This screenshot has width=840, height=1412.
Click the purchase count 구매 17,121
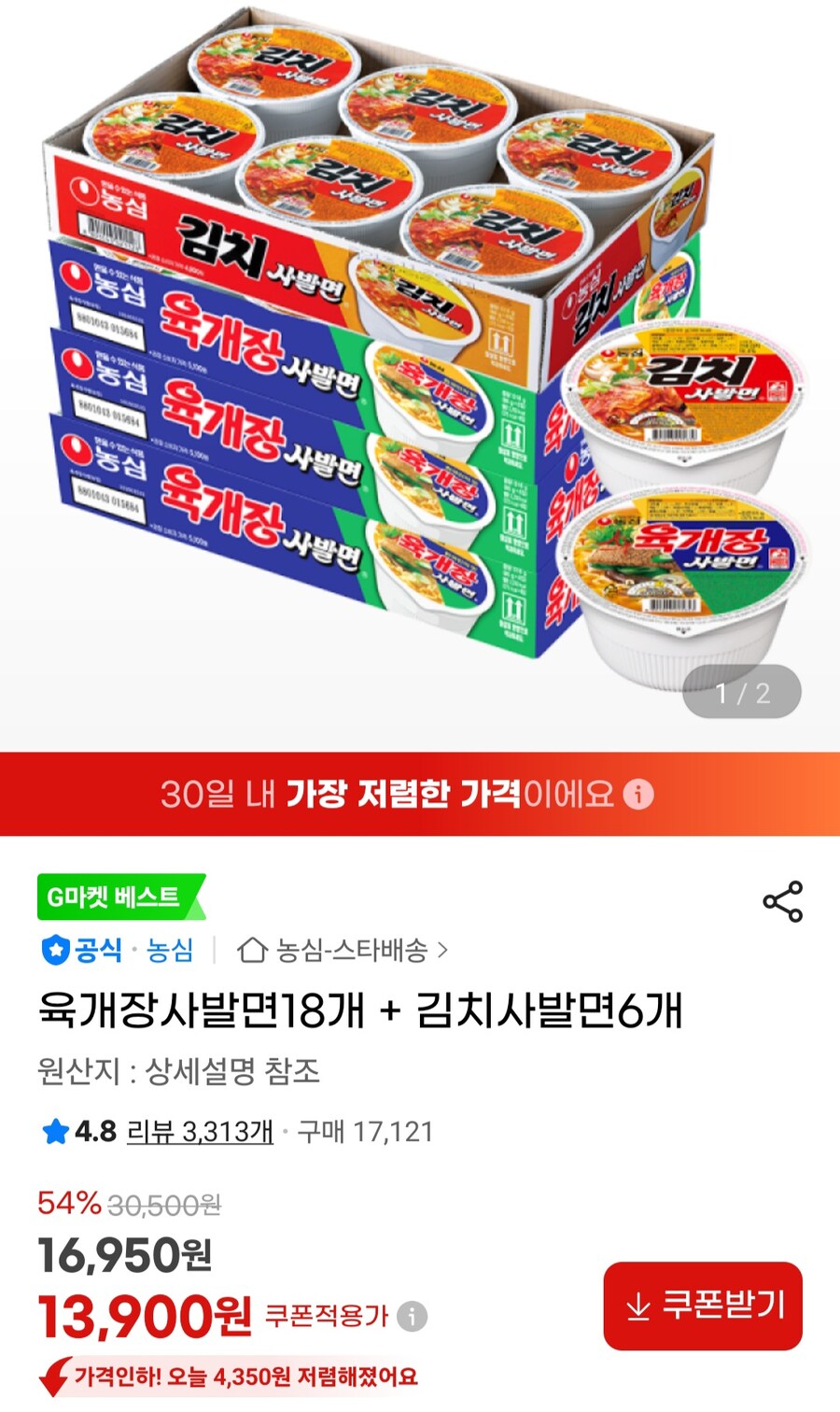(368, 1131)
